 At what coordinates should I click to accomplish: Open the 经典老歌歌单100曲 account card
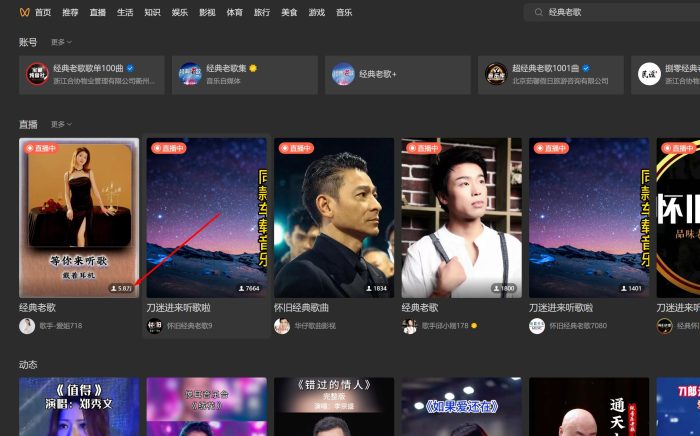(x=92, y=75)
